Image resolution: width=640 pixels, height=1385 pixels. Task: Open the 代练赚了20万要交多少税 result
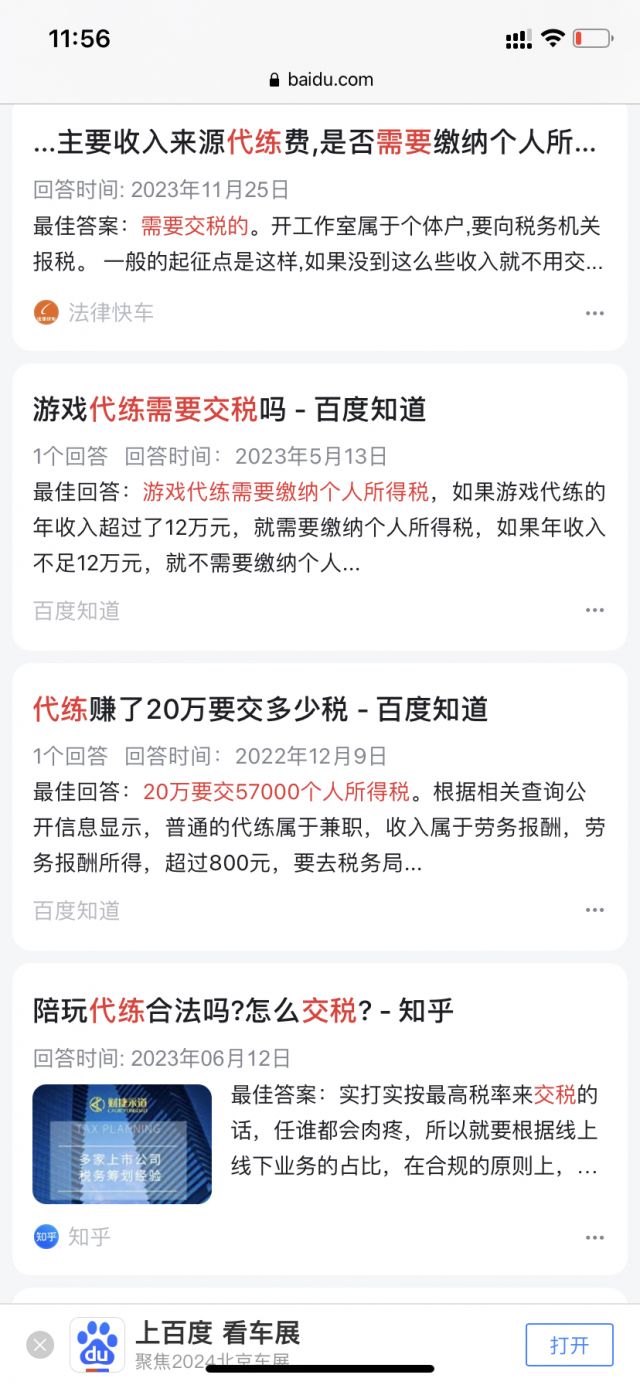point(260,709)
